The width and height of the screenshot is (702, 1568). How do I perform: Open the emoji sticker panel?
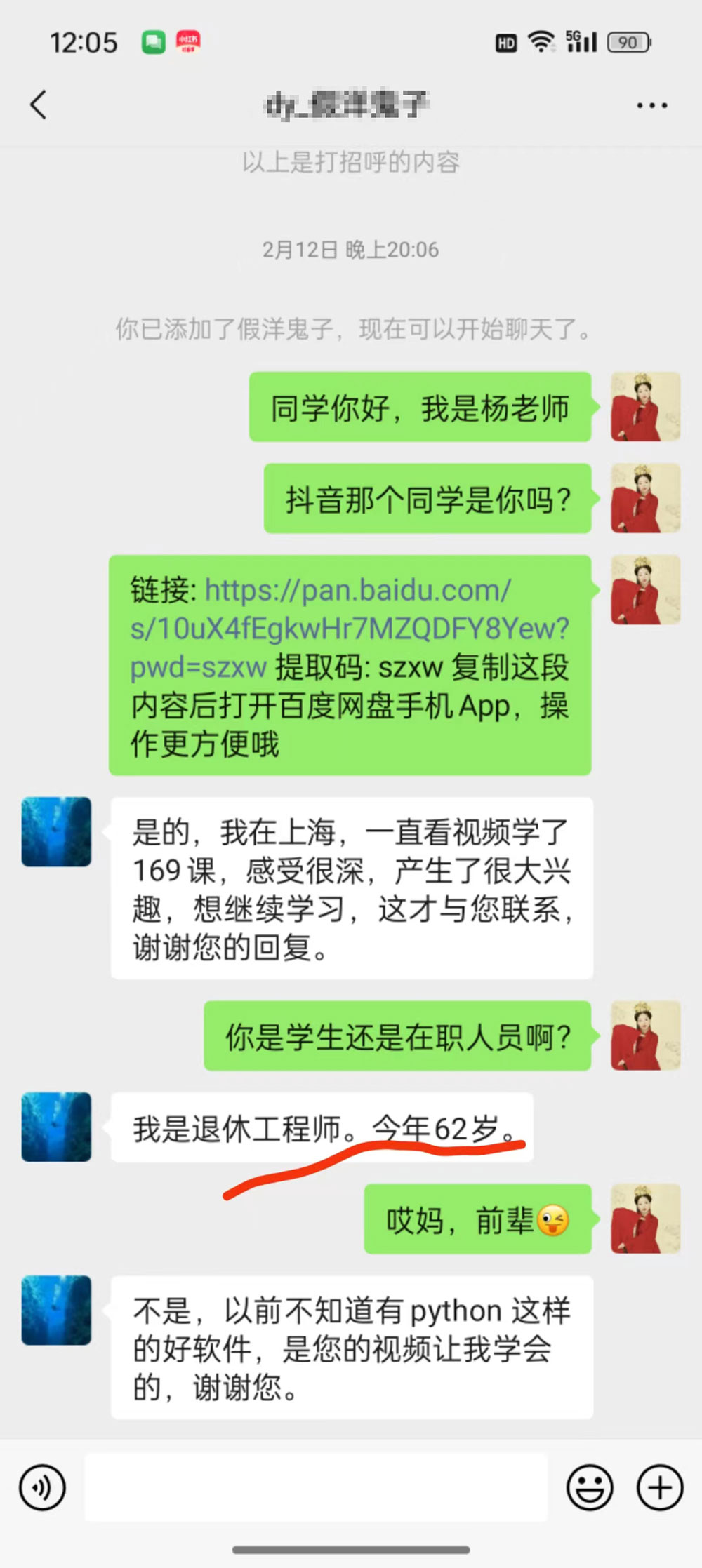(590, 1487)
